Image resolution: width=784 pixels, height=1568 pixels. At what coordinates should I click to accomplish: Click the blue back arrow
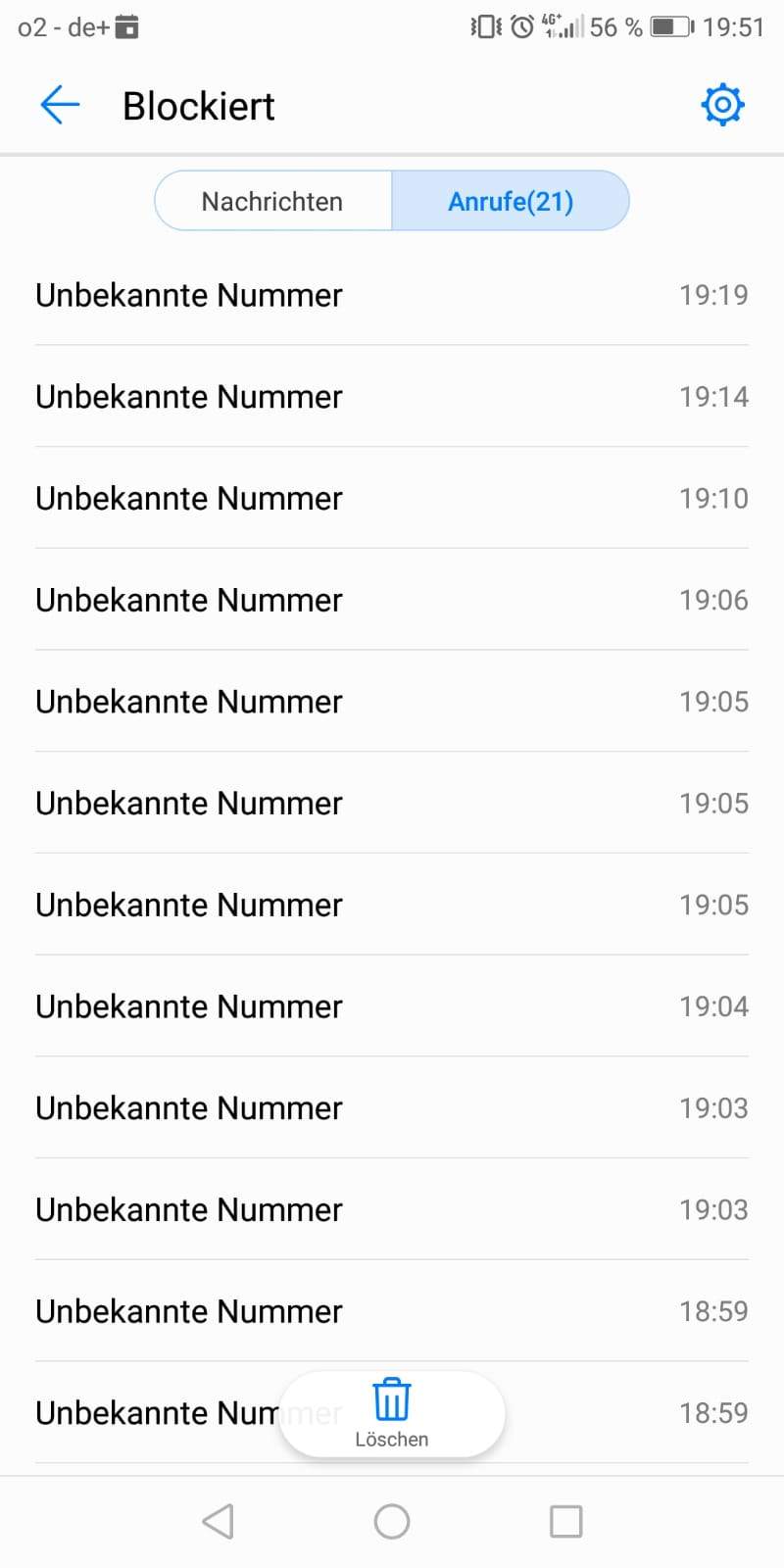60,104
